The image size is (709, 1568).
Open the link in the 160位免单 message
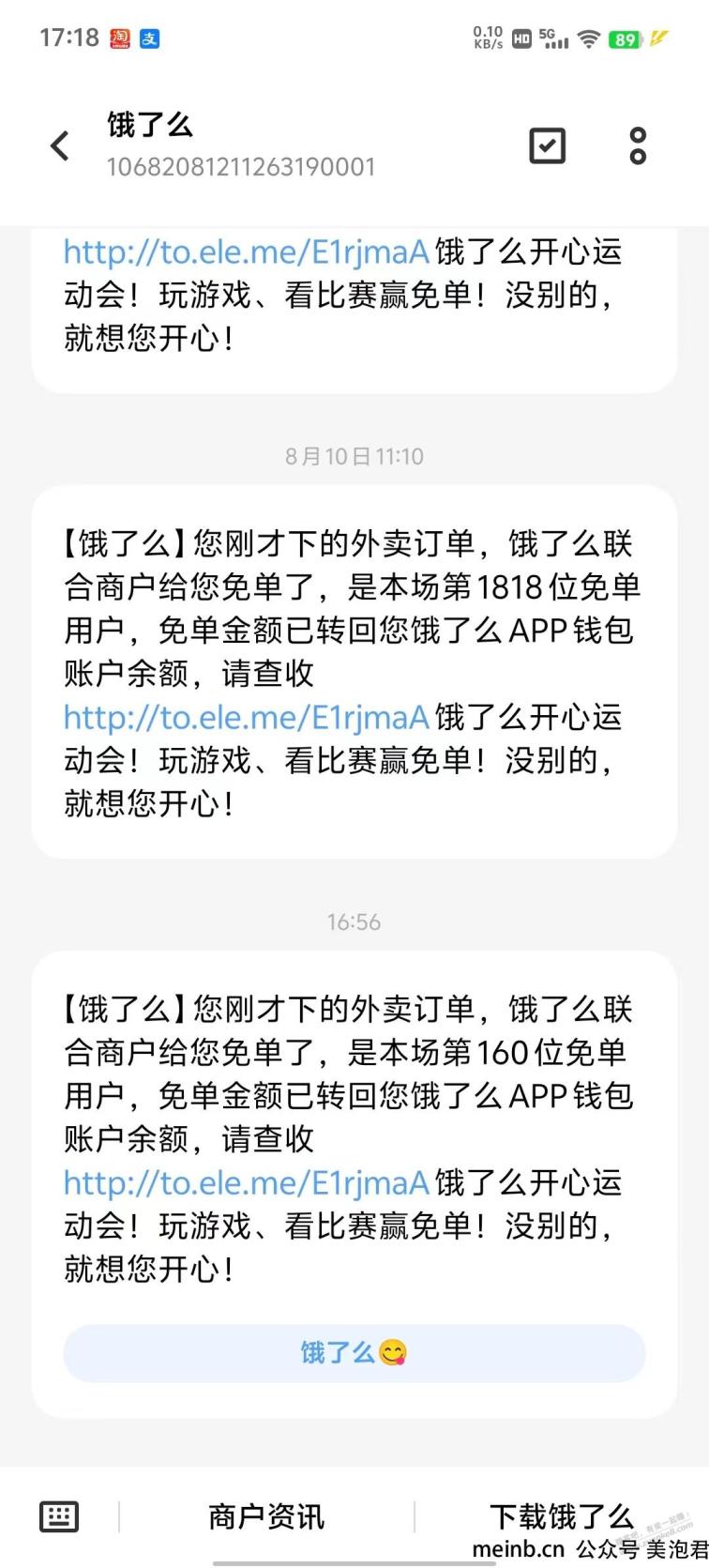point(246,1182)
